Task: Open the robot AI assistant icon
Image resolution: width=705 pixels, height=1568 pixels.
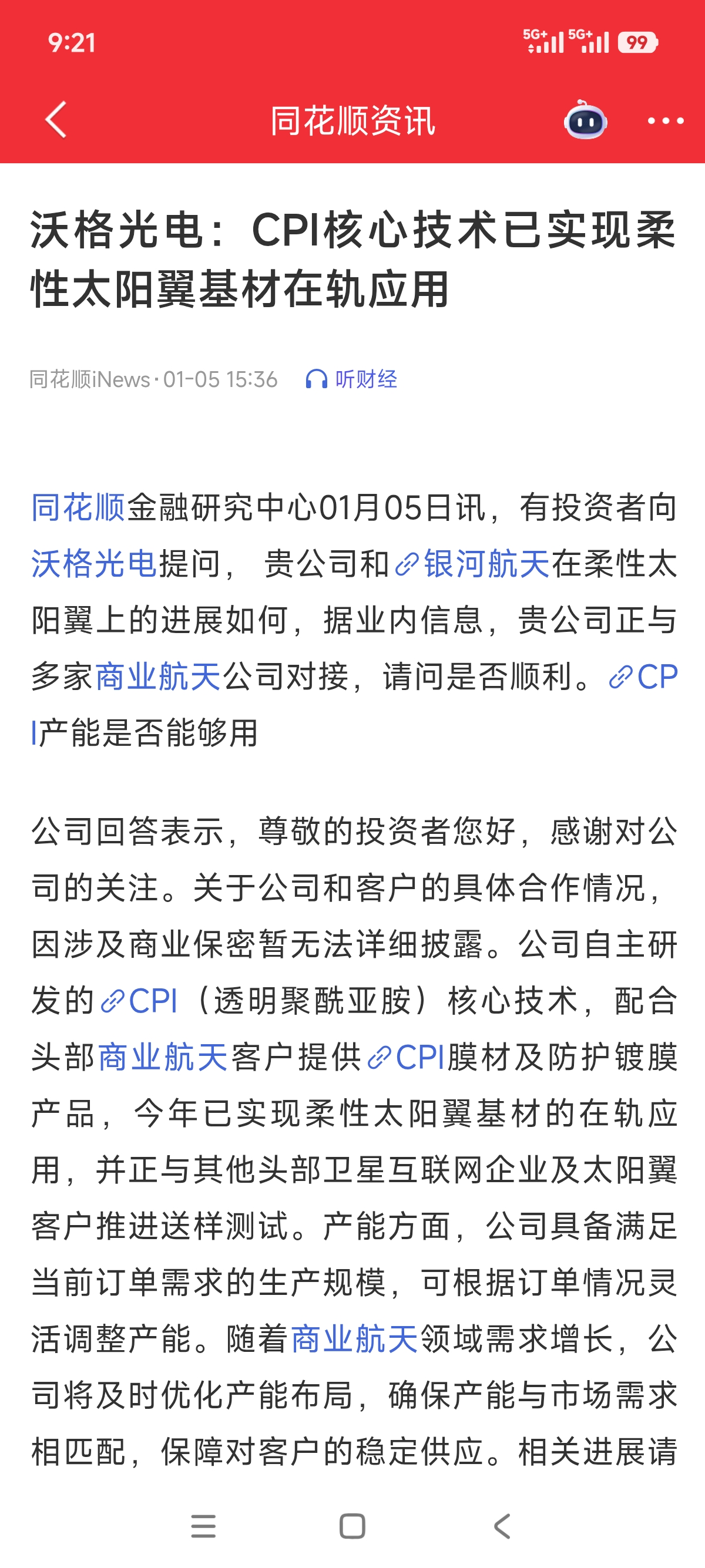Action: pyautogui.click(x=585, y=120)
